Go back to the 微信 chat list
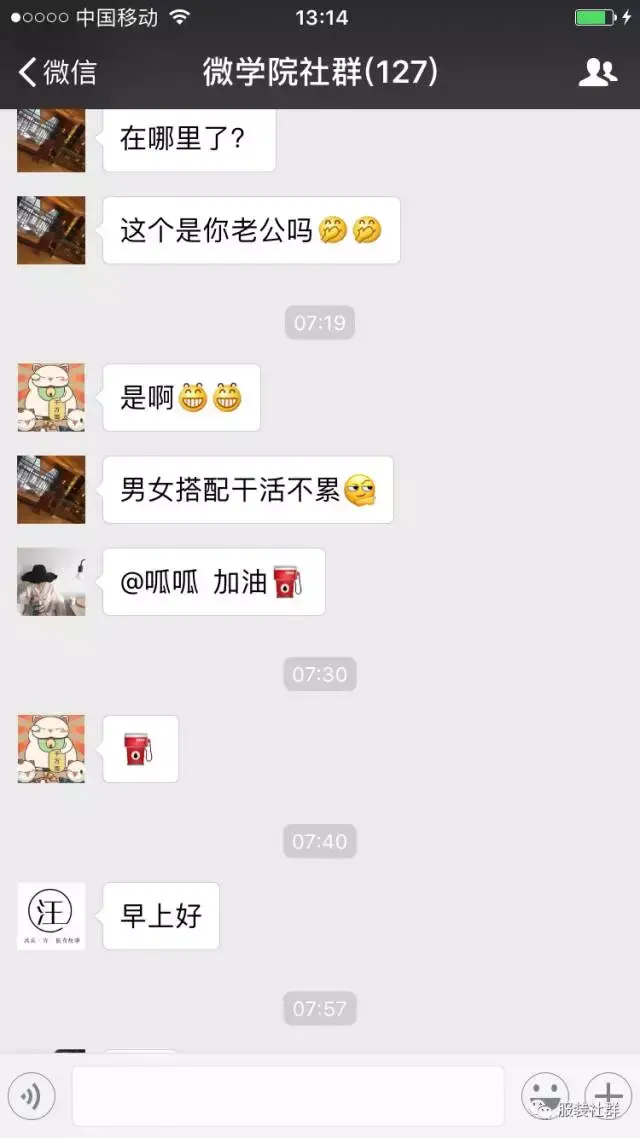640x1138 pixels. tap(57, 72)
